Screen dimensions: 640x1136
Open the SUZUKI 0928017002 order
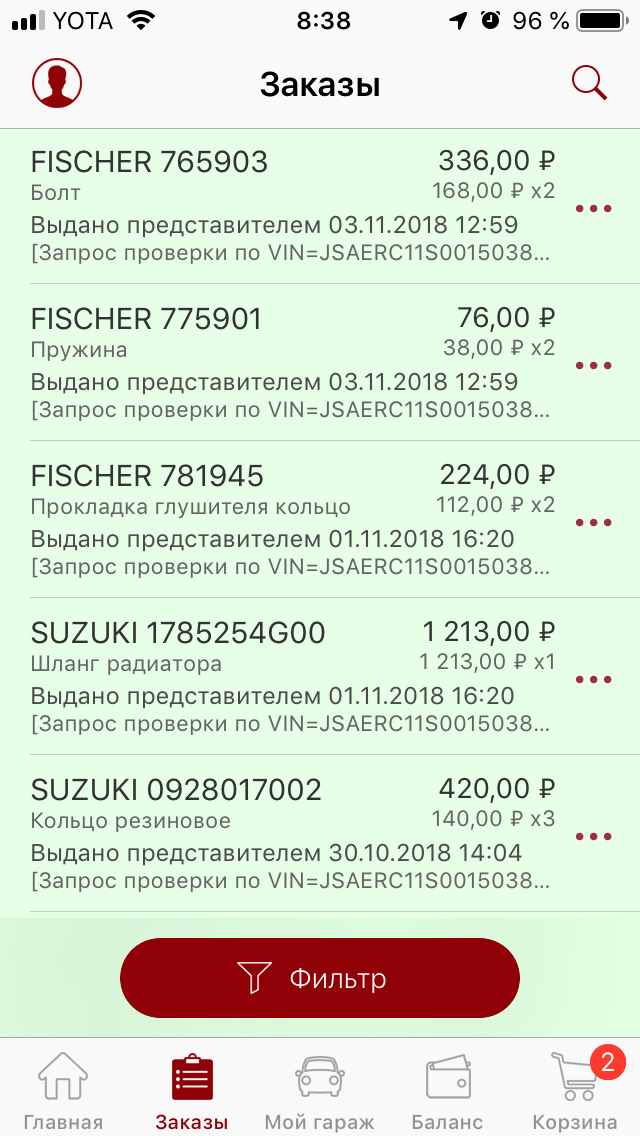tap(290, 834)
